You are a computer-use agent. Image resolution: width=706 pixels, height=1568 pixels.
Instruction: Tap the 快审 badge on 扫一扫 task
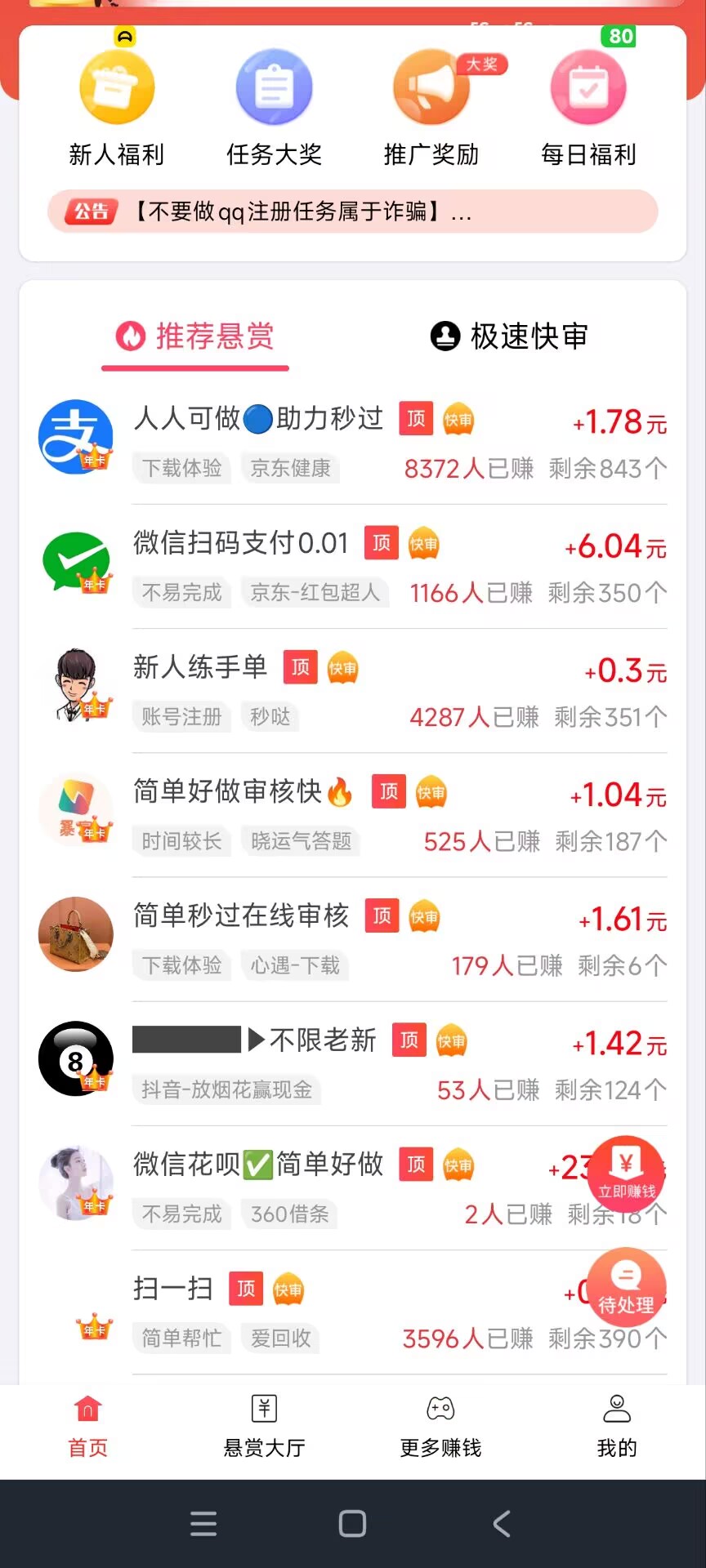289,1289
